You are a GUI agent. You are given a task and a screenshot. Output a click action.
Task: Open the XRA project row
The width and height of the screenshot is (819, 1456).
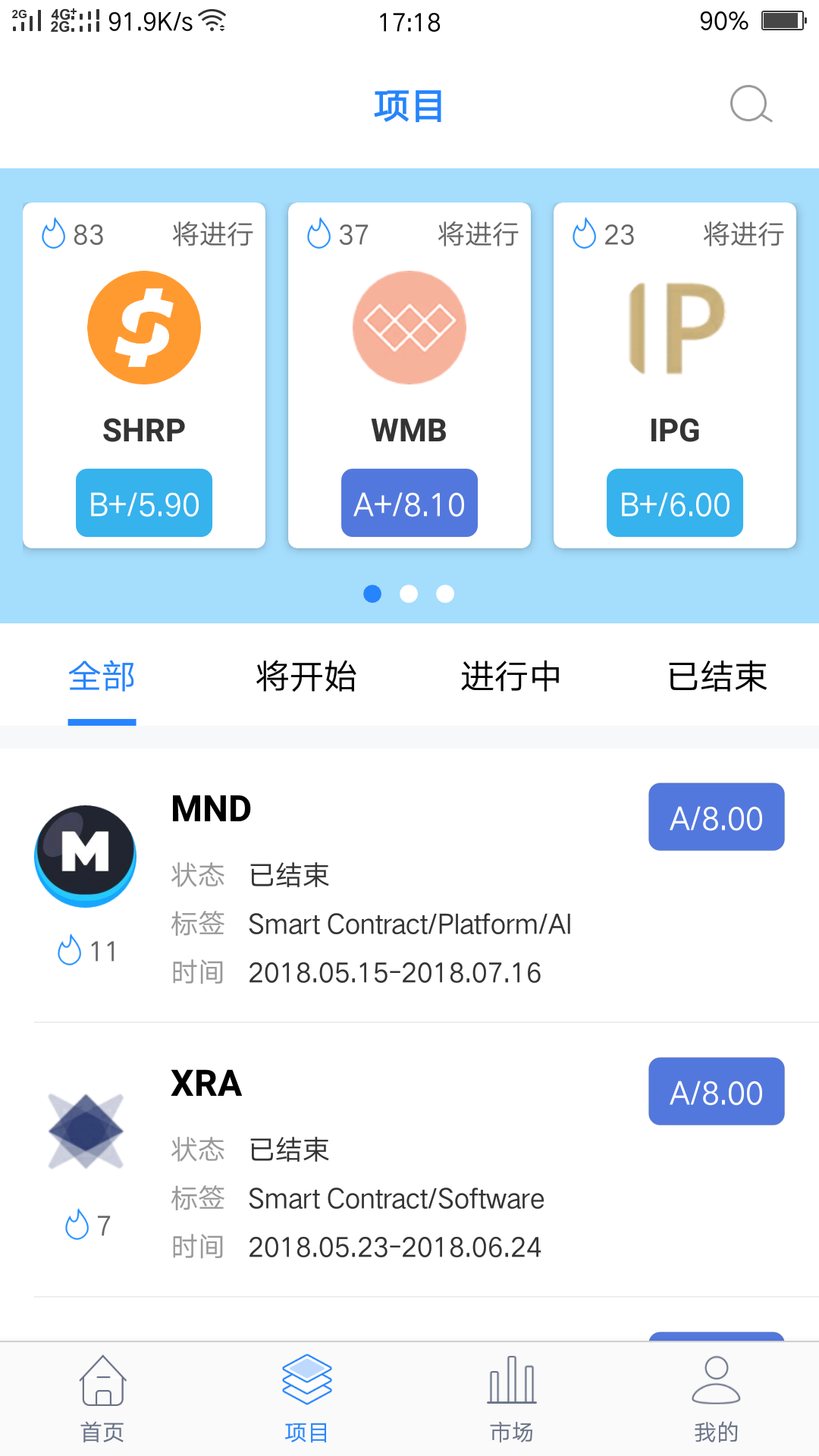click(x=409, y=1160)
